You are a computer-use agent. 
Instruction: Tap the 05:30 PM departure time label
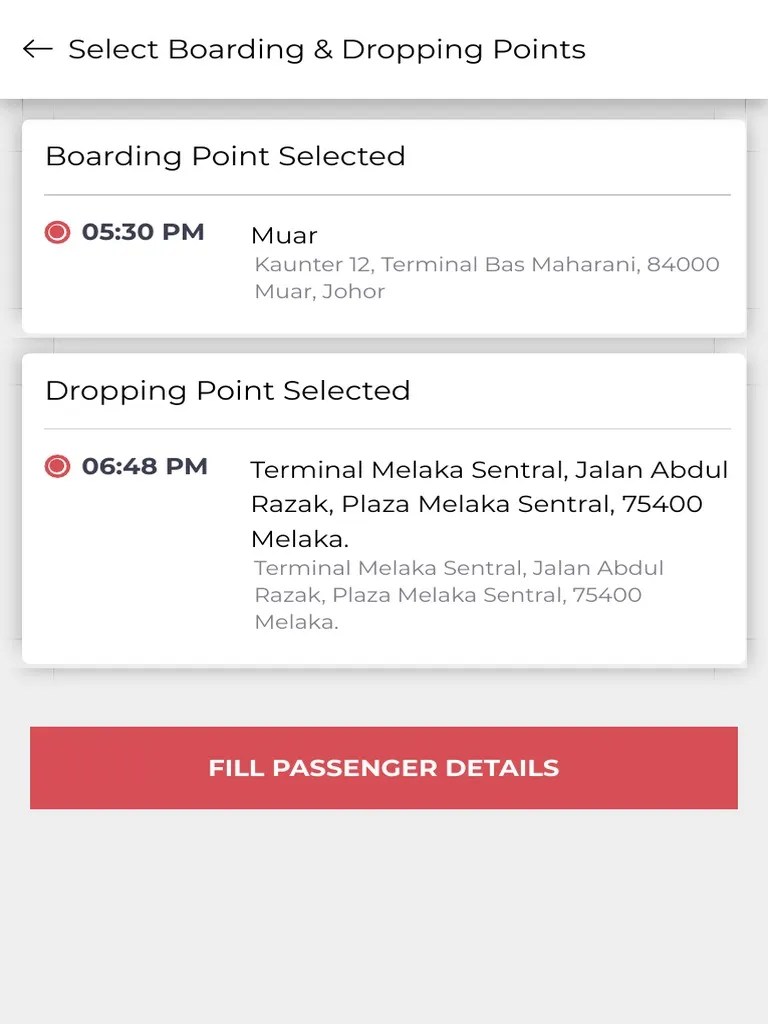tap(143, 232)
